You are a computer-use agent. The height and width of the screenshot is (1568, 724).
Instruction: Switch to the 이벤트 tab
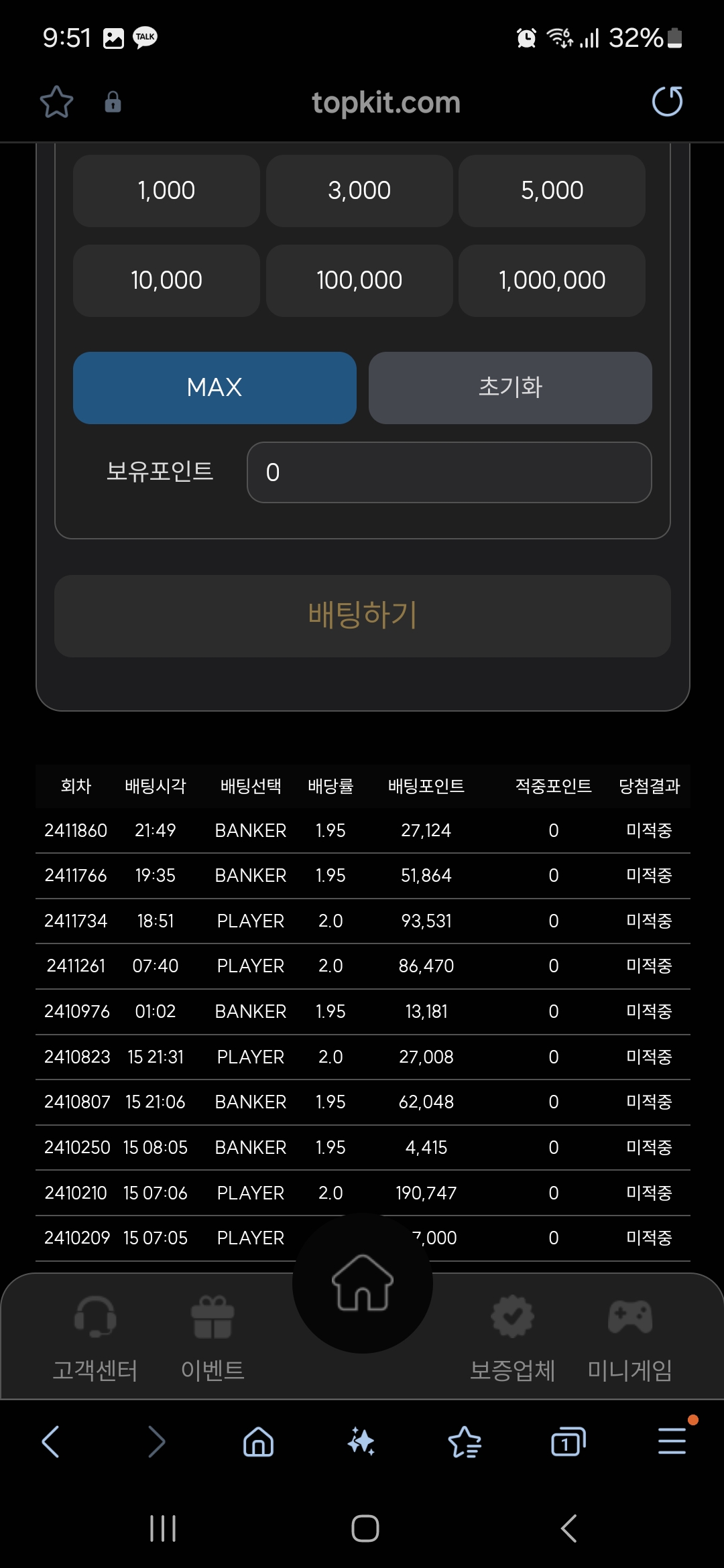pos(213,1337)
